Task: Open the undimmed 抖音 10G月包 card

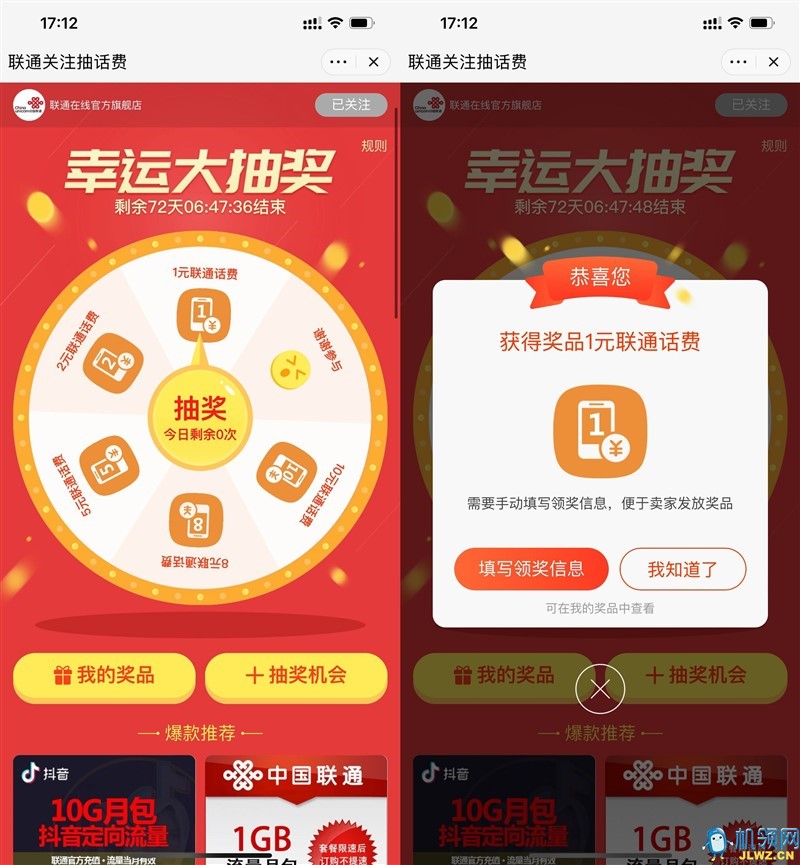Action: [x=104, y=810]
